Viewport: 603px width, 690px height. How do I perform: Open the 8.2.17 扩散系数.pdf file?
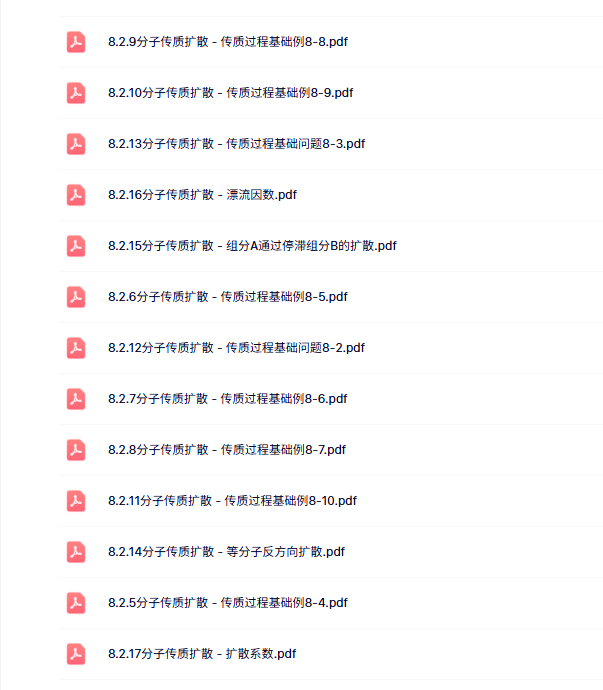click(x=202, y=654)
